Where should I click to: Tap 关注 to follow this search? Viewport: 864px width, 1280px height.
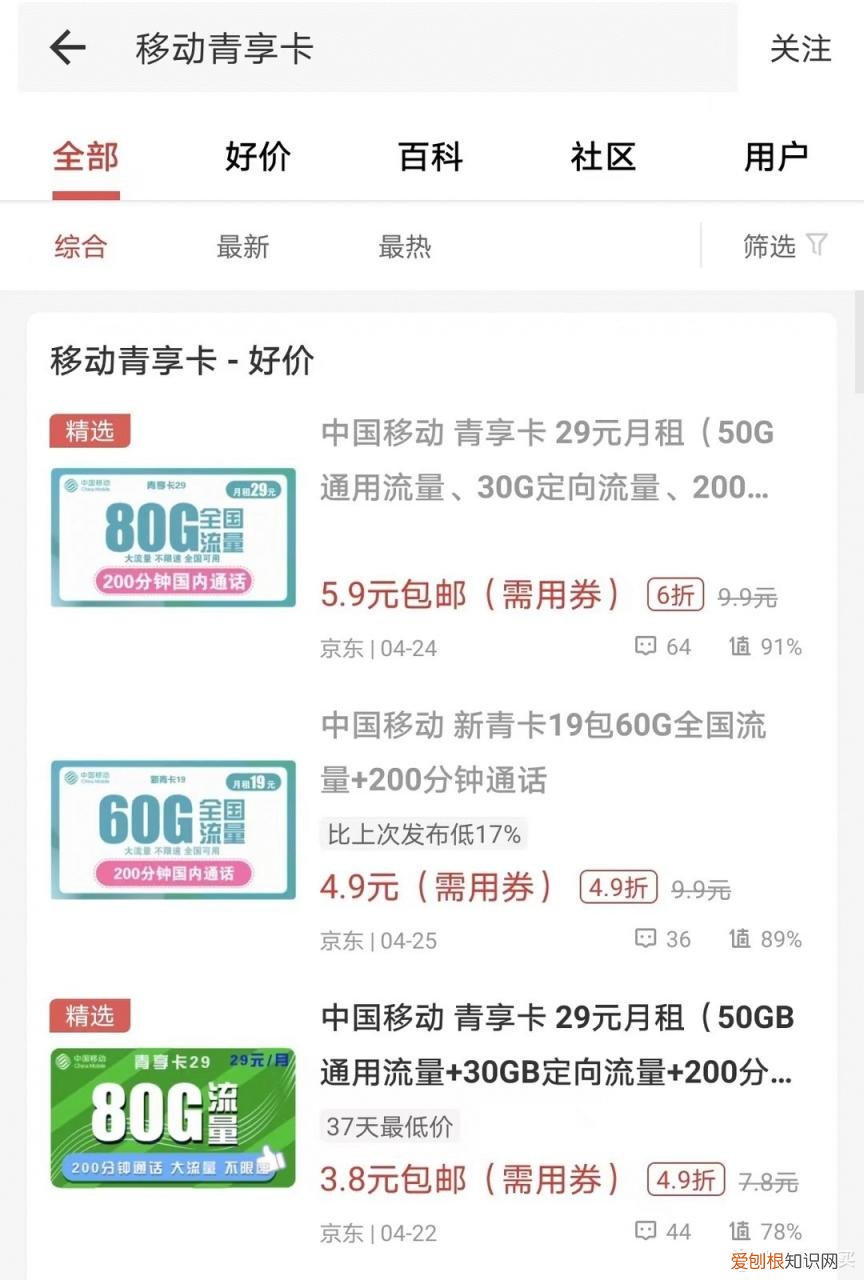(800, 50)
